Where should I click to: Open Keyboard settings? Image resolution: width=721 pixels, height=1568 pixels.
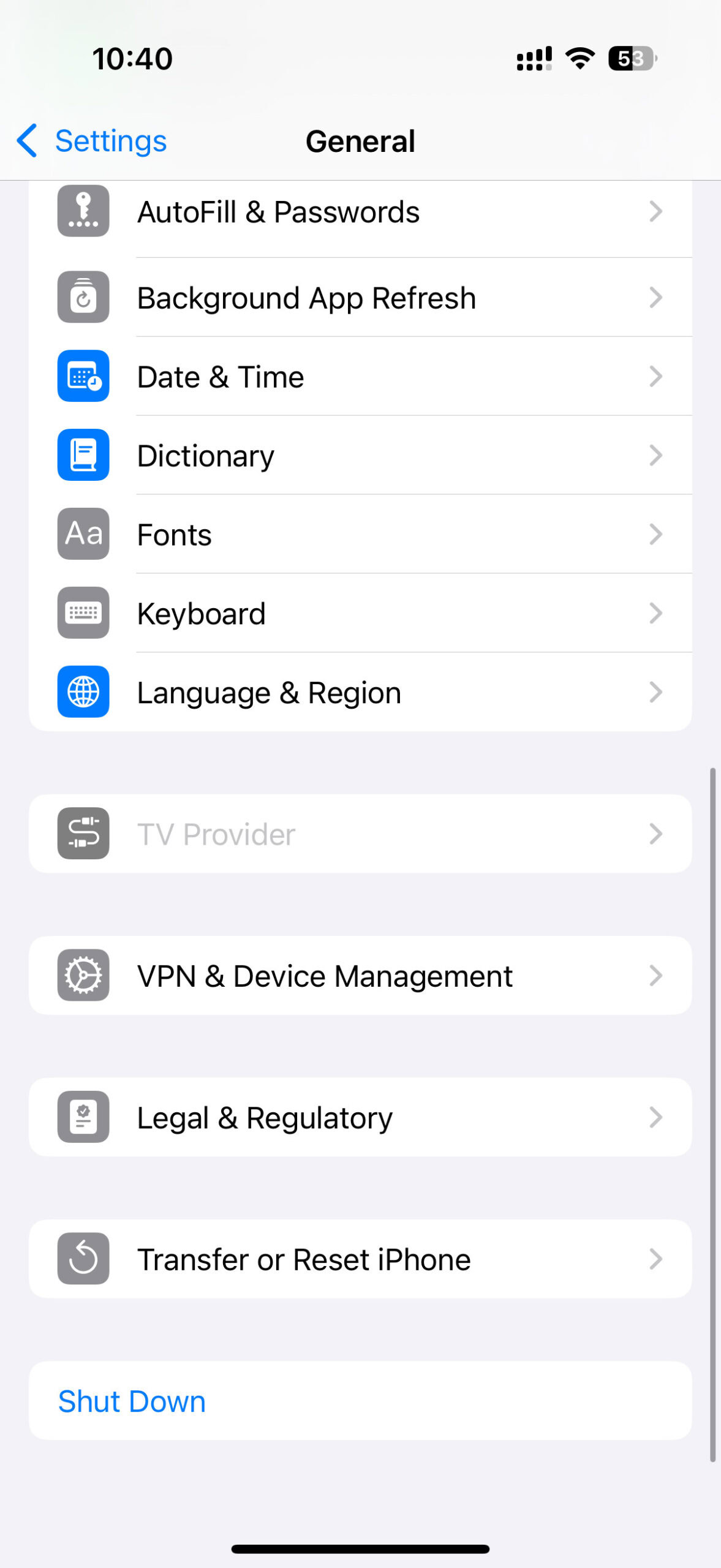pos(360,614)
